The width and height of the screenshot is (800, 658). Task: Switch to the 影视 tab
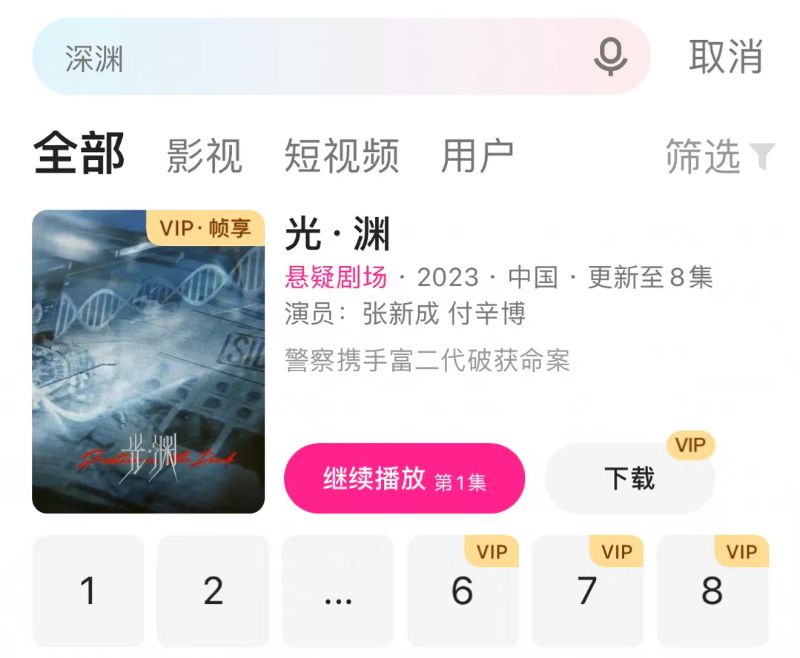coord(204,157)
